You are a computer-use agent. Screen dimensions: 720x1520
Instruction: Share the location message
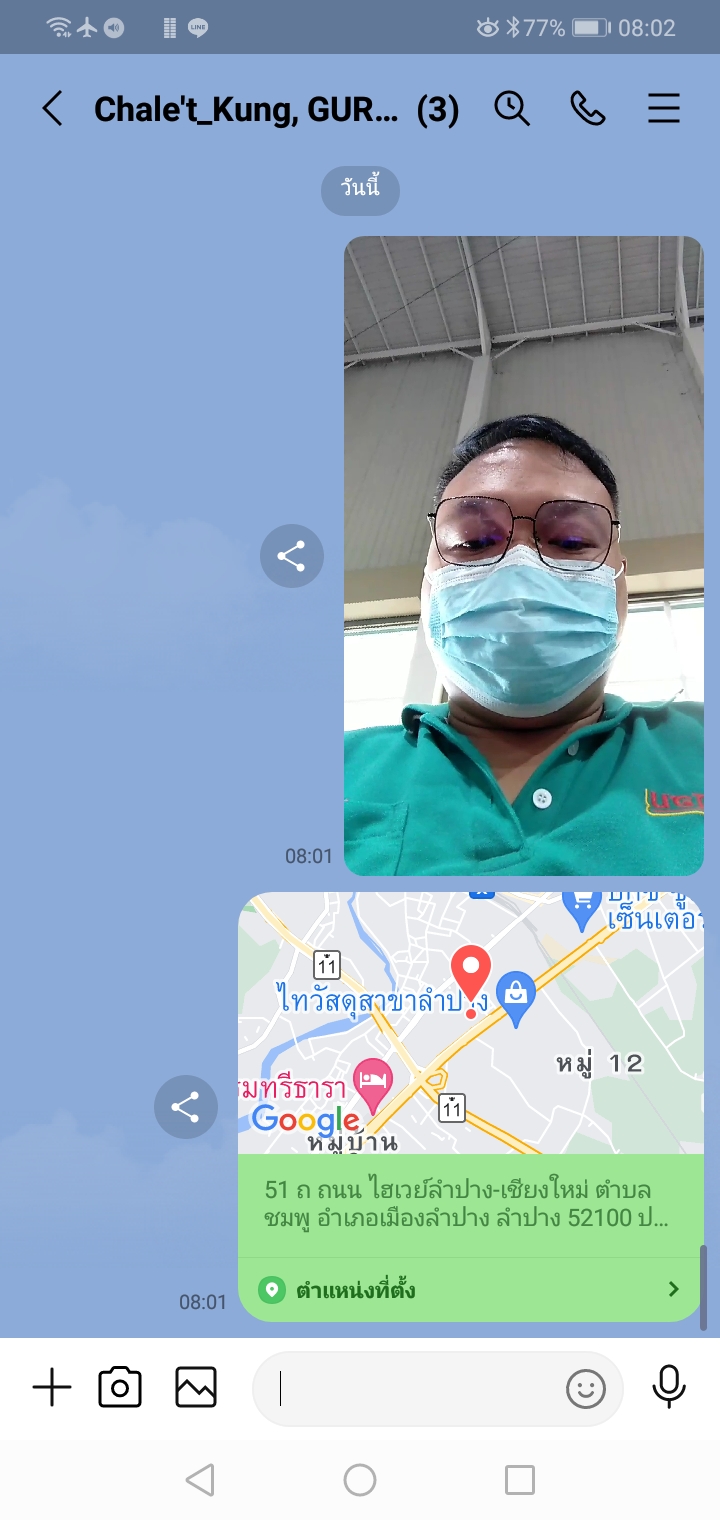coord(185,1107)
